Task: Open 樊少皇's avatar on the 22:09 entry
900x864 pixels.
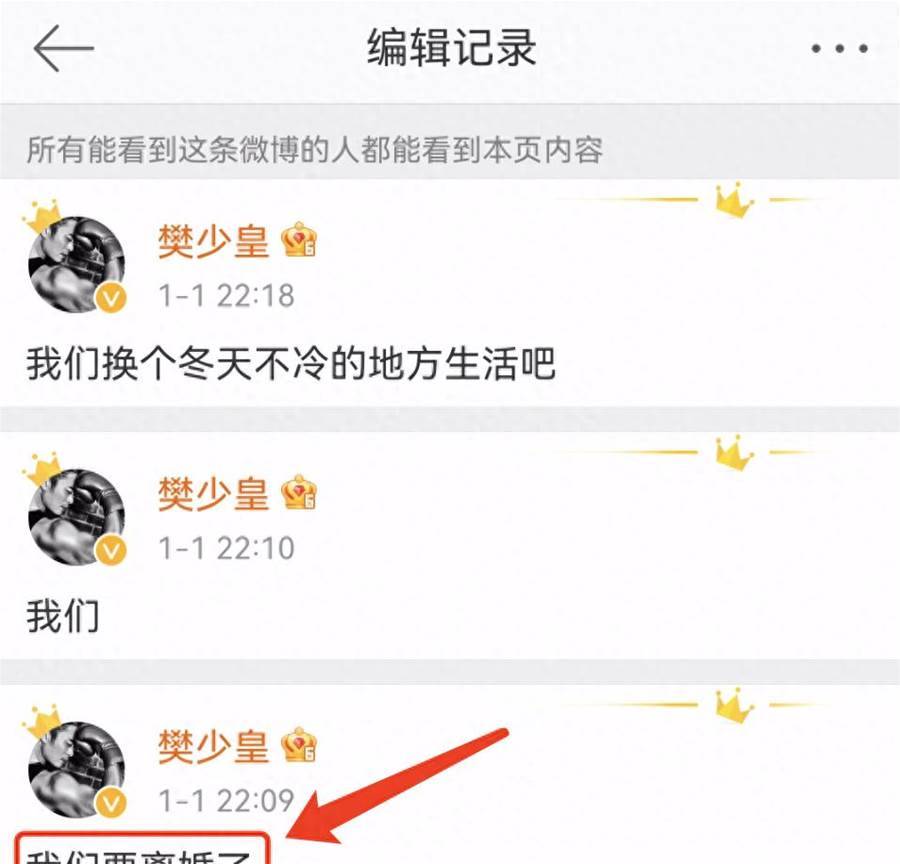Action: click(77, 765)
